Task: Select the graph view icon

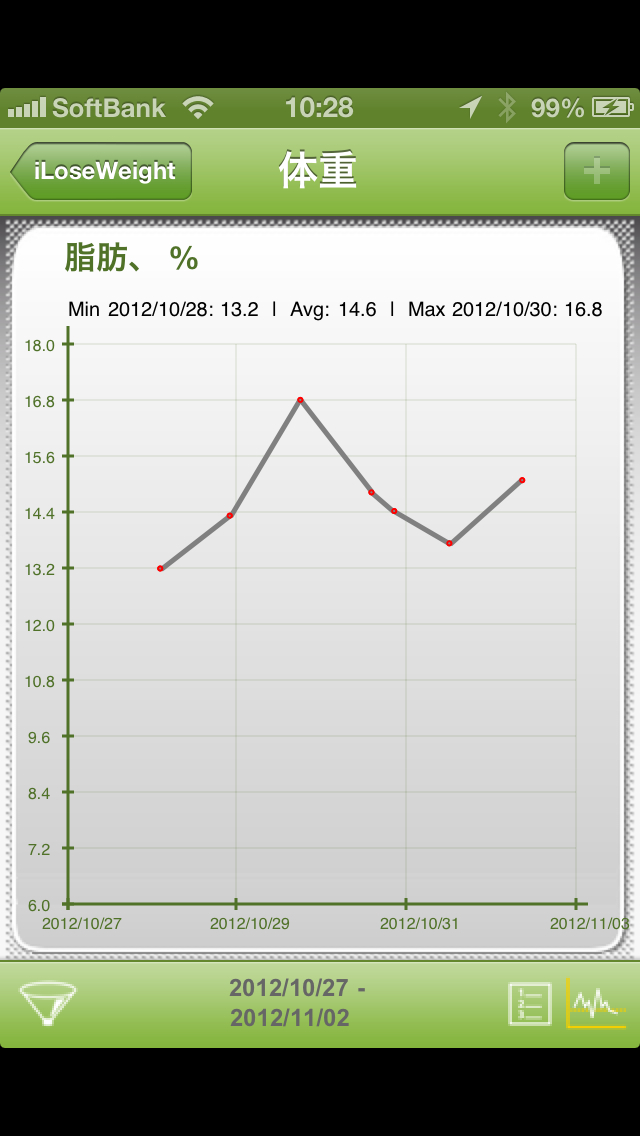Action: click(x=596, y=1003)
